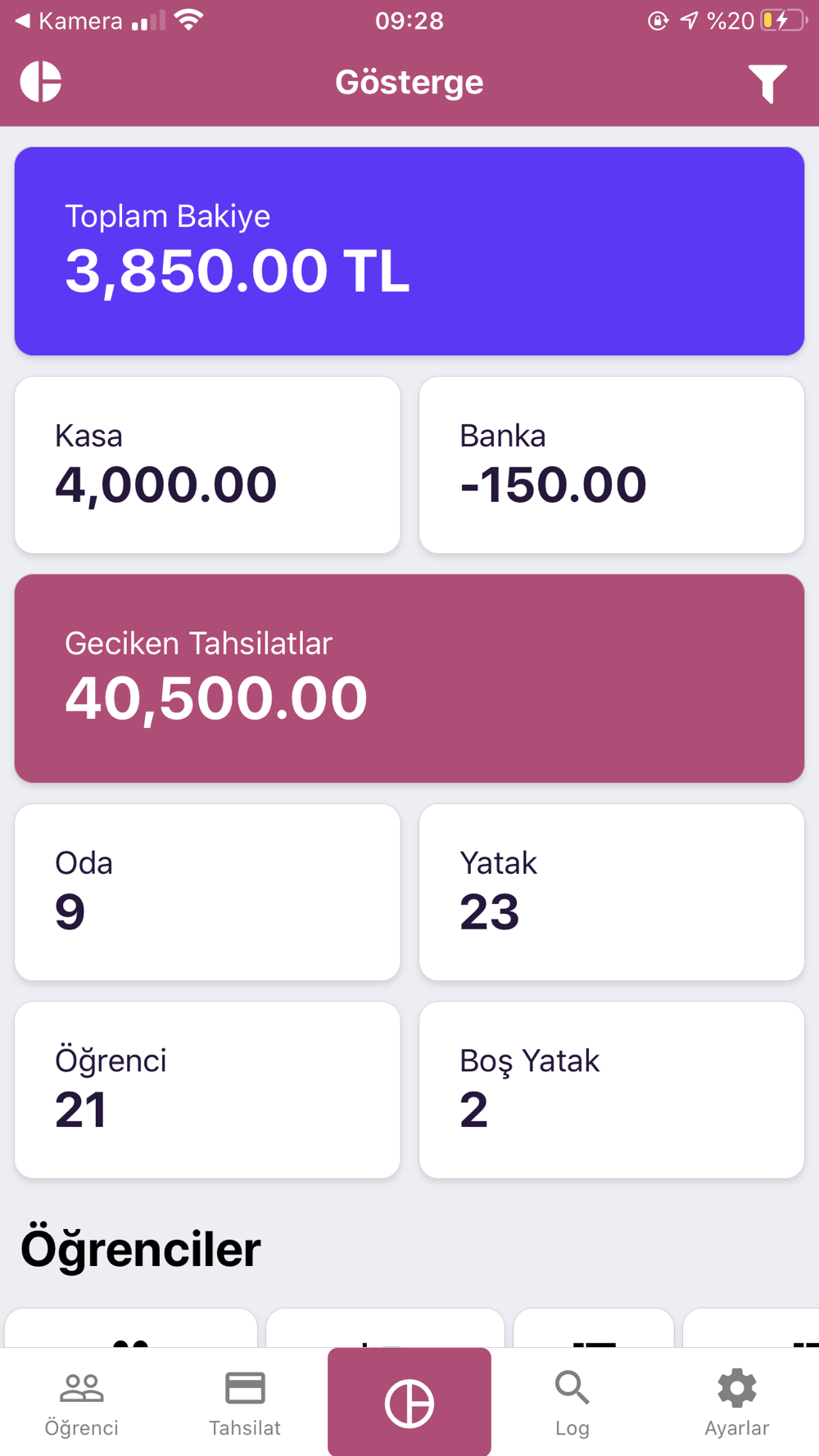Open the Toplam Bakiye card
The image size is (819, 1456).
[x=409, y=251]
